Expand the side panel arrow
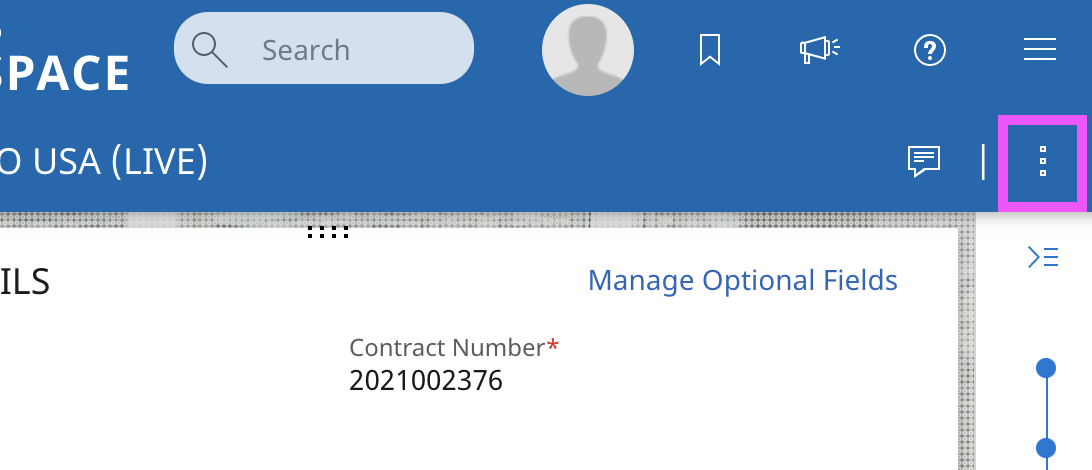Image resolution: width=1092 pixels, height=470 pixels. coord(1043,257)
